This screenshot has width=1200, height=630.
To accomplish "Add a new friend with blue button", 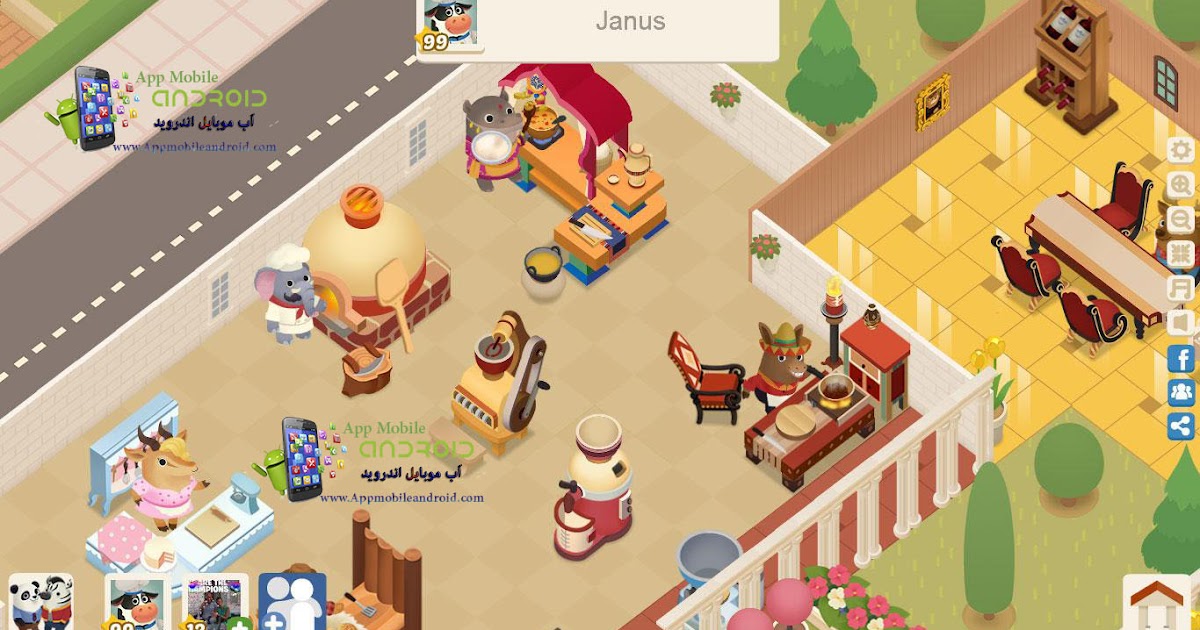I will pos(292,602).
